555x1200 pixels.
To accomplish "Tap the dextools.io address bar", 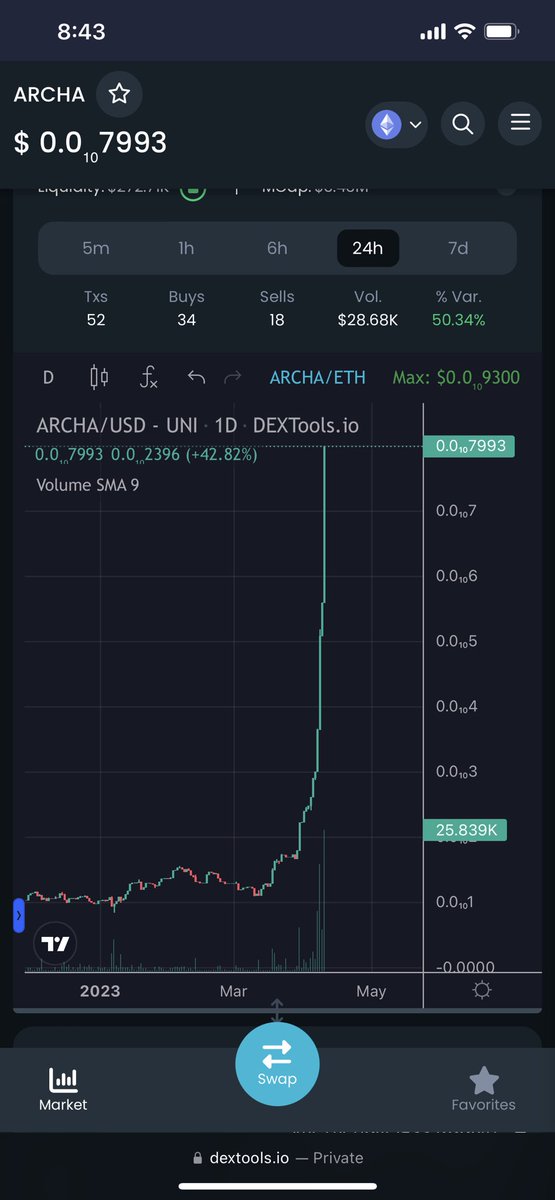I will click(277, 1157).
